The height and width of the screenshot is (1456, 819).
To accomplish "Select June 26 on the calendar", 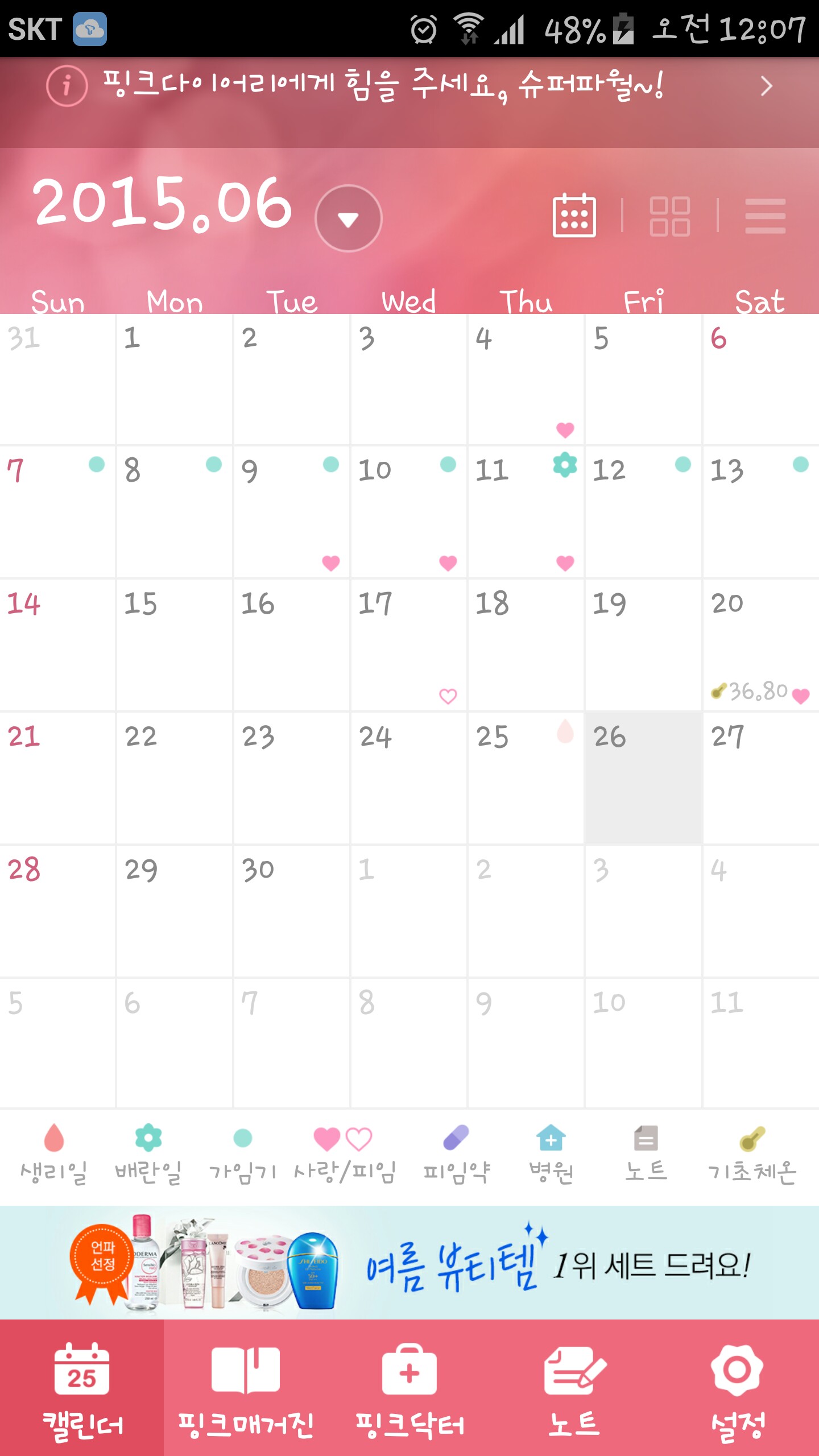I will coord(643,777).
